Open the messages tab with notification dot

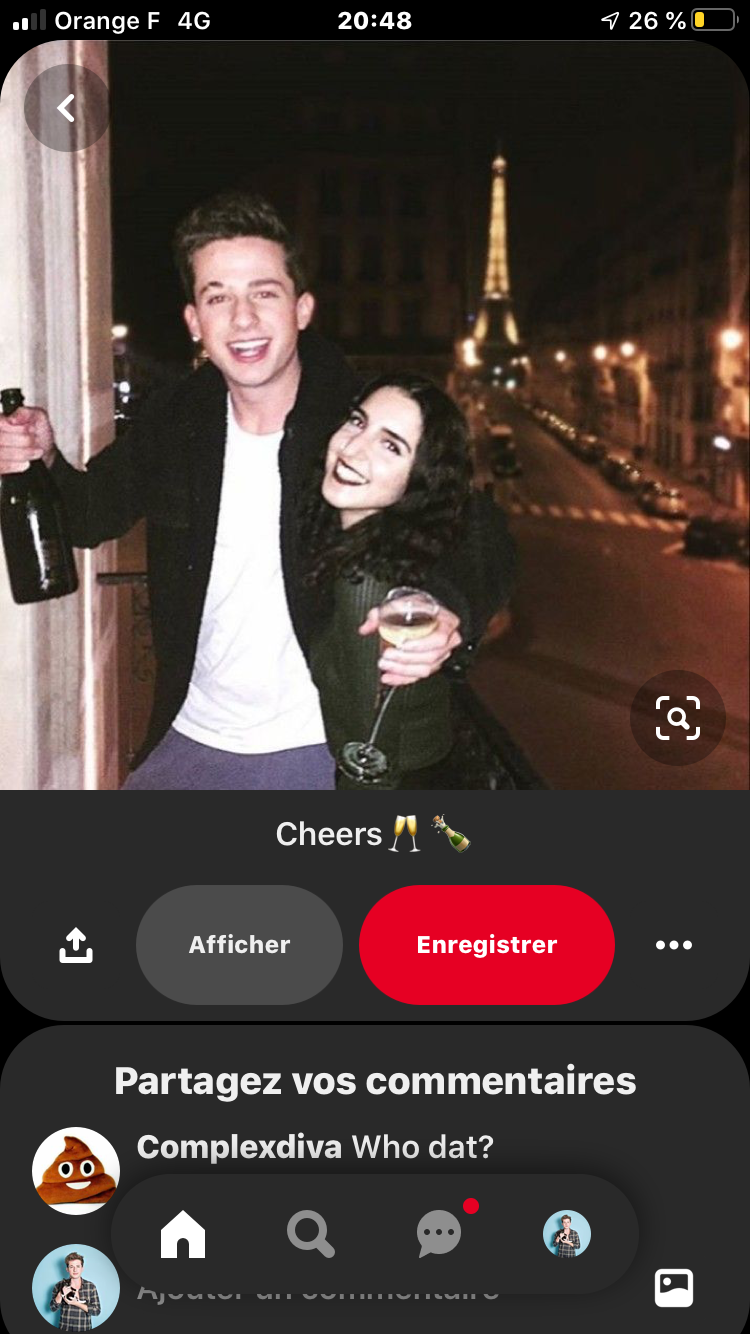click(x=439, y=1234)
